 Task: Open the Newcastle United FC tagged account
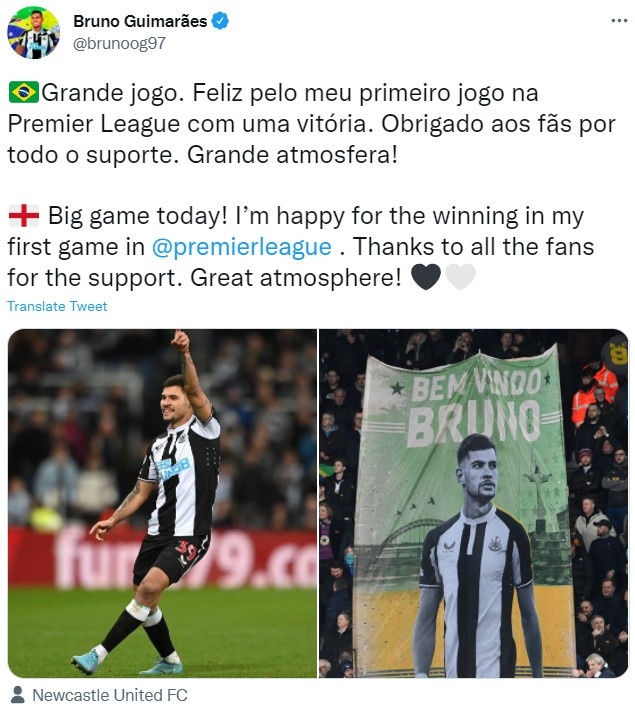point(108,694)
